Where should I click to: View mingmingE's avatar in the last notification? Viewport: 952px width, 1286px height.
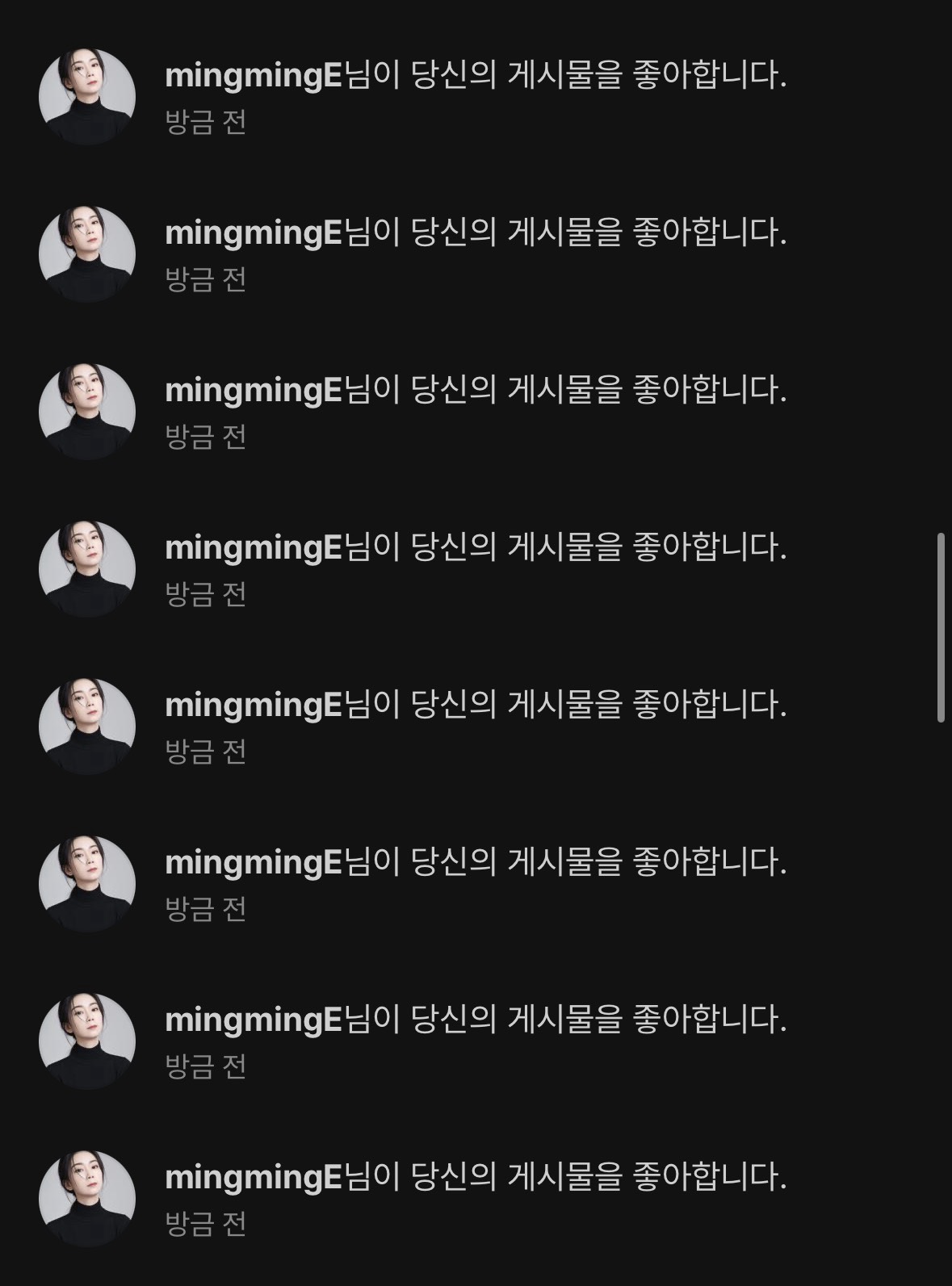[x=87, y=1198]
